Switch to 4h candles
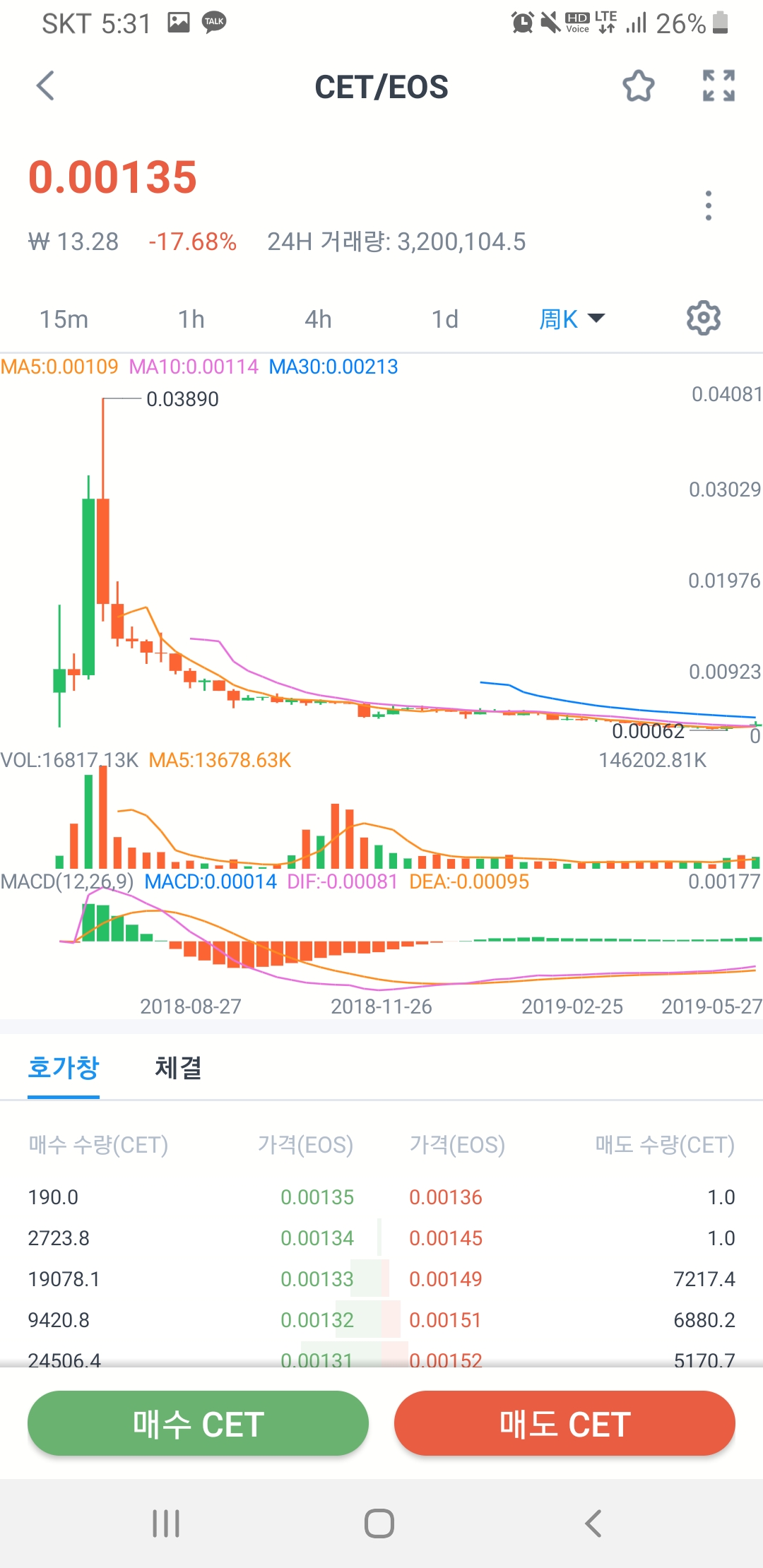Viewport: 763px width, 1568px height. (318, 319)
